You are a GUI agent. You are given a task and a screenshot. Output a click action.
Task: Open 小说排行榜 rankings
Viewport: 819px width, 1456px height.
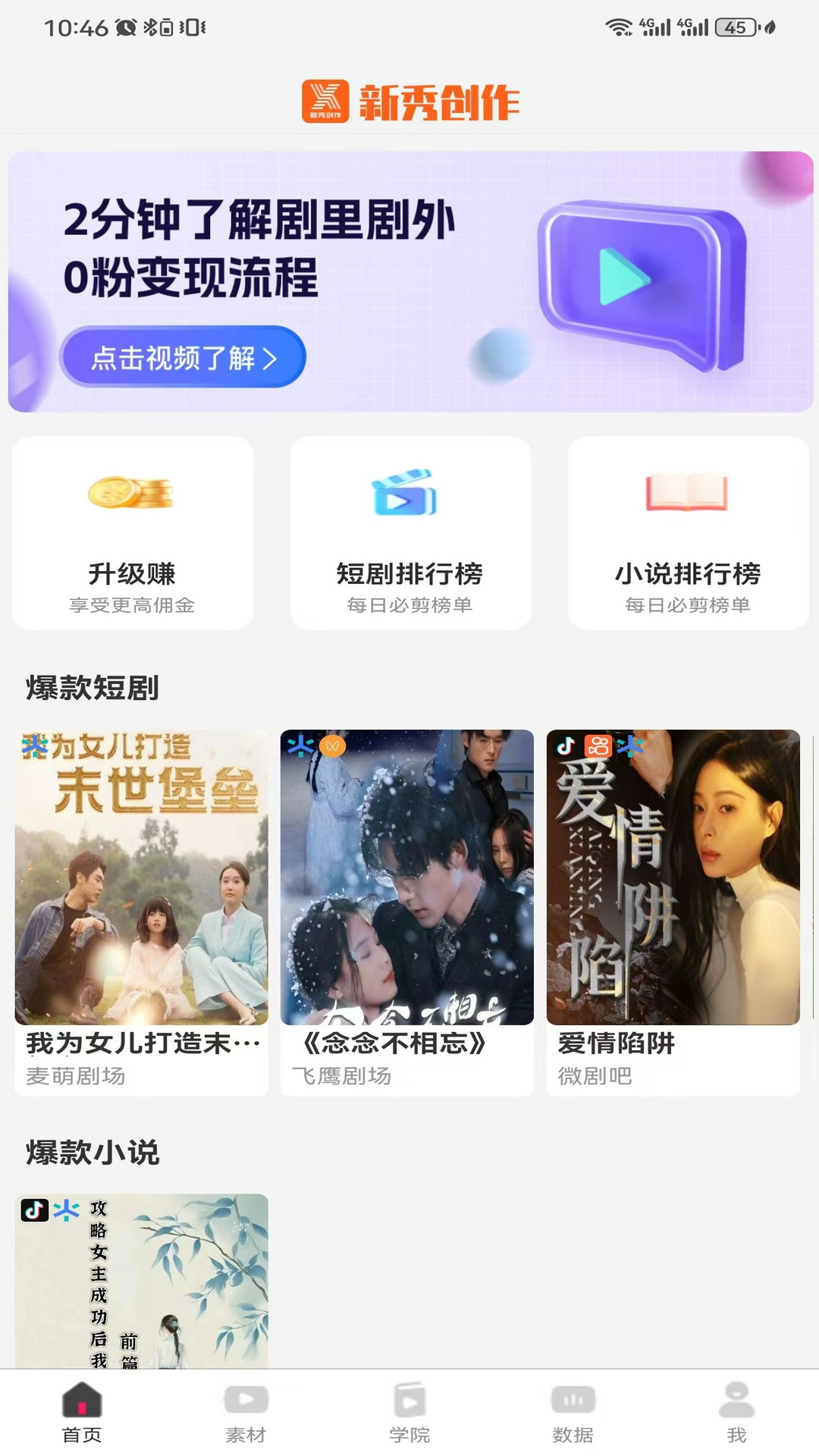(688, 533)
